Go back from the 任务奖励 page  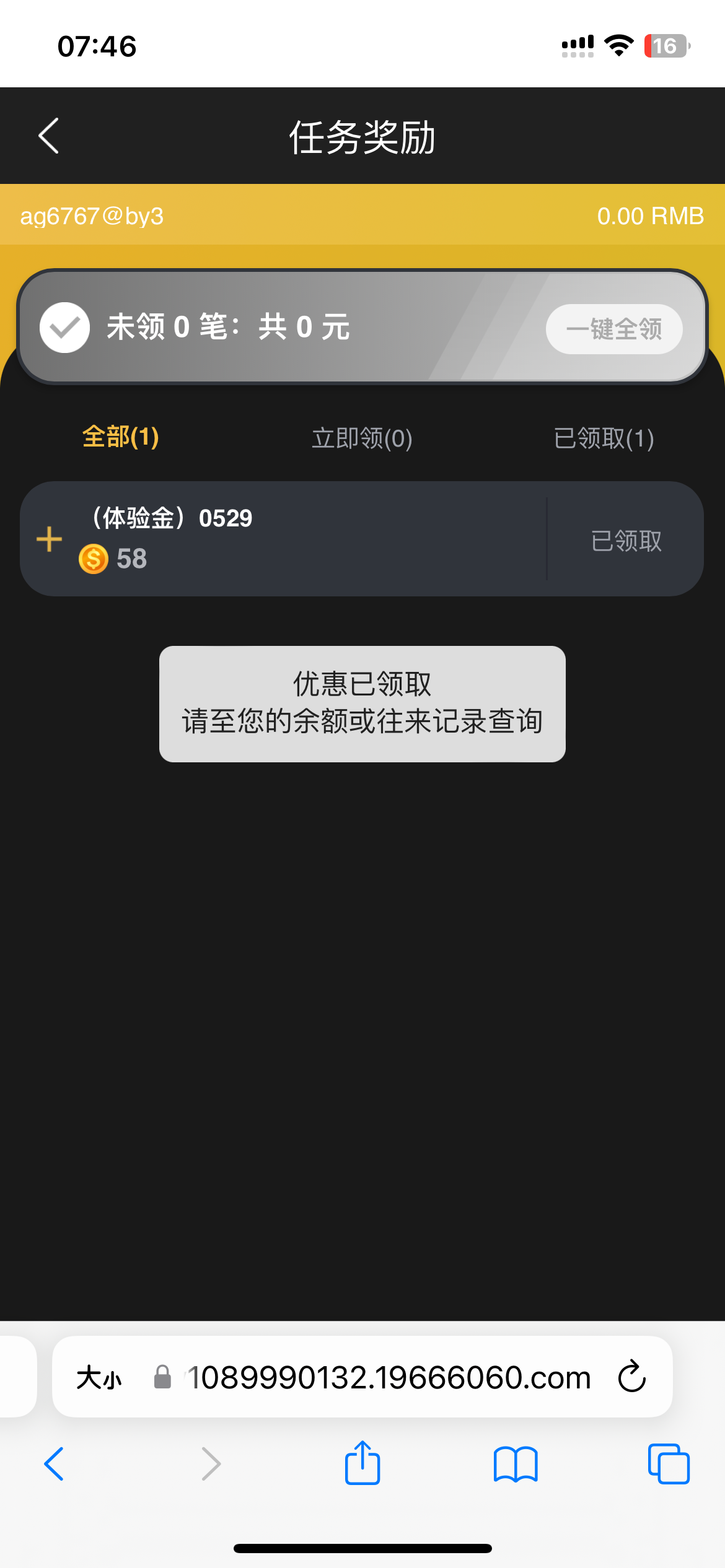48,136
